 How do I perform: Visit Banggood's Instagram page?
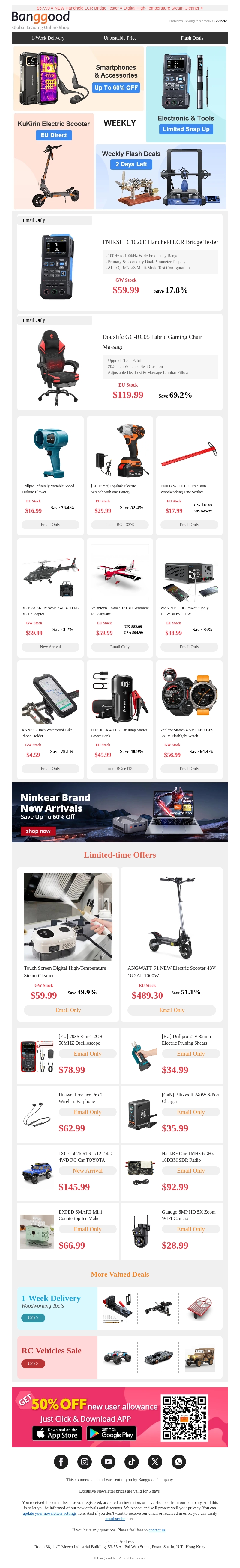click(85, 1461)
